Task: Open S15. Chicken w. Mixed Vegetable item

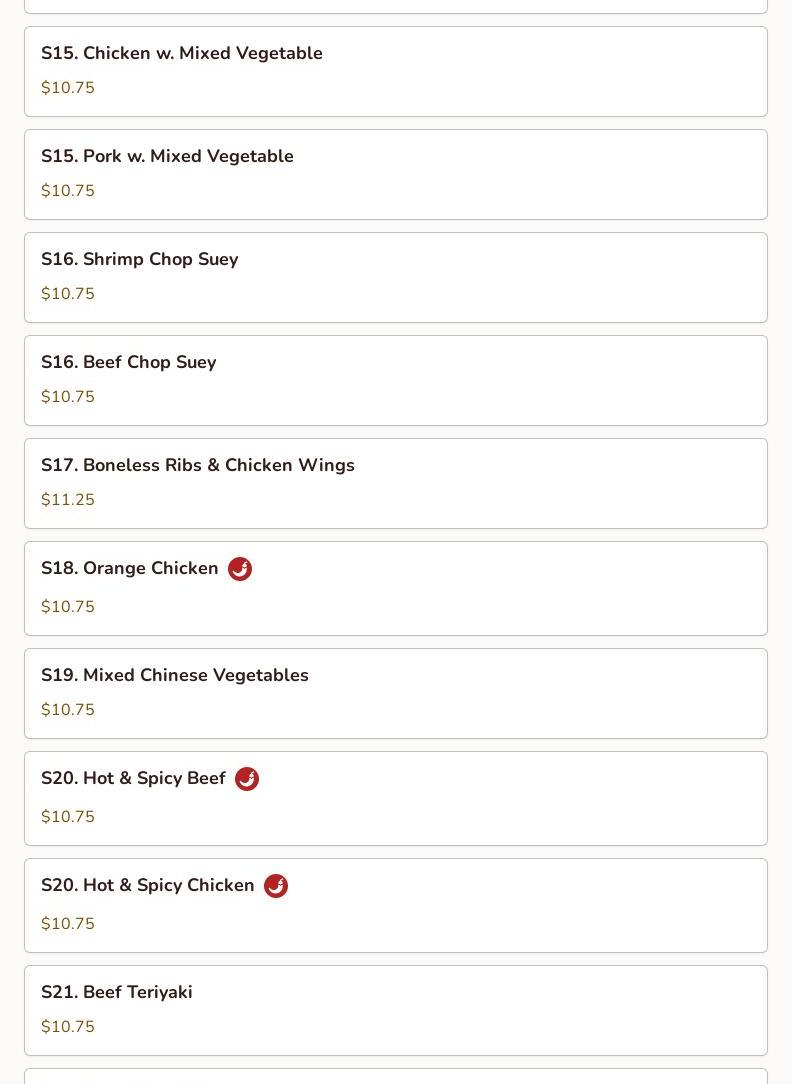Action: tap(395, 71)
